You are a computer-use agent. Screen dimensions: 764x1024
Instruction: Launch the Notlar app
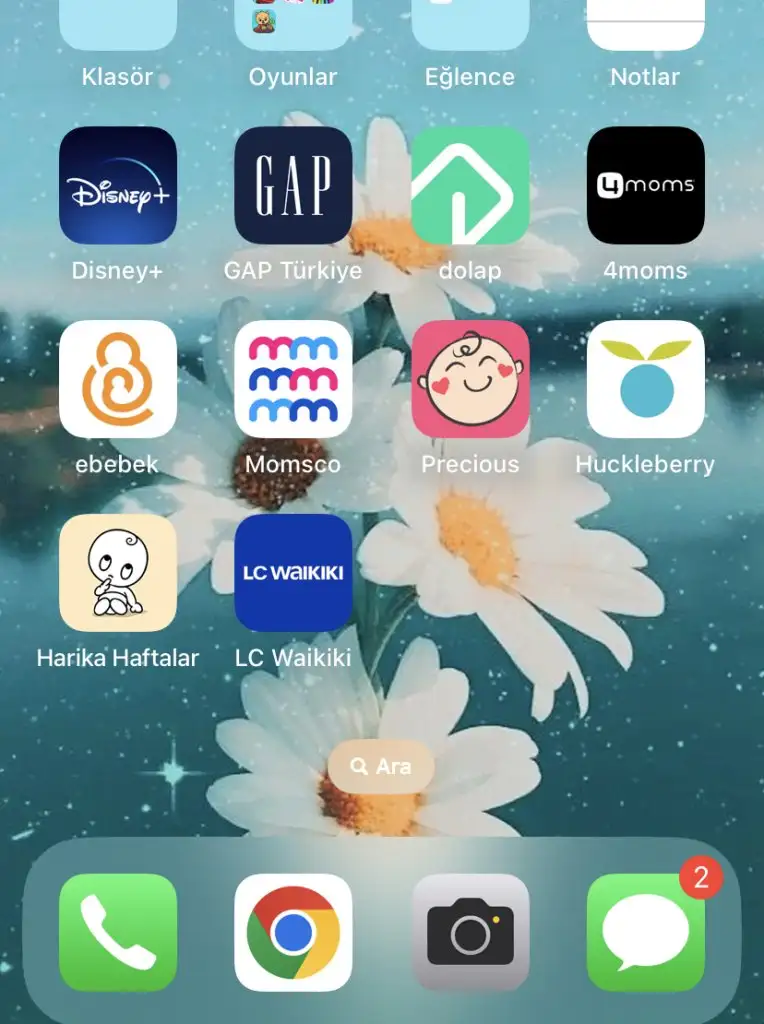(646, 24)
